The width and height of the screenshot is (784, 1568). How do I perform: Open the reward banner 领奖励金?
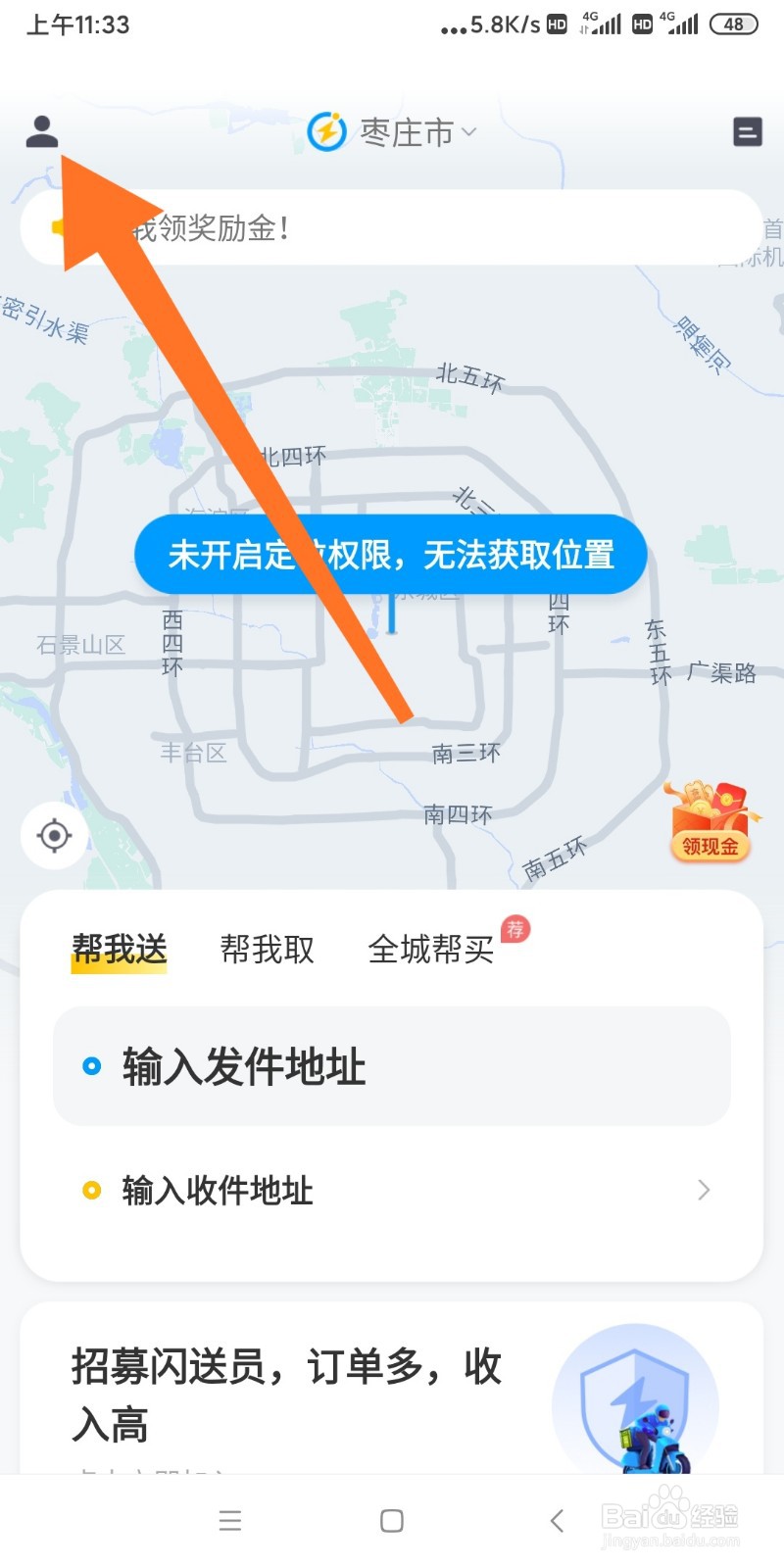tap(392, 227)
